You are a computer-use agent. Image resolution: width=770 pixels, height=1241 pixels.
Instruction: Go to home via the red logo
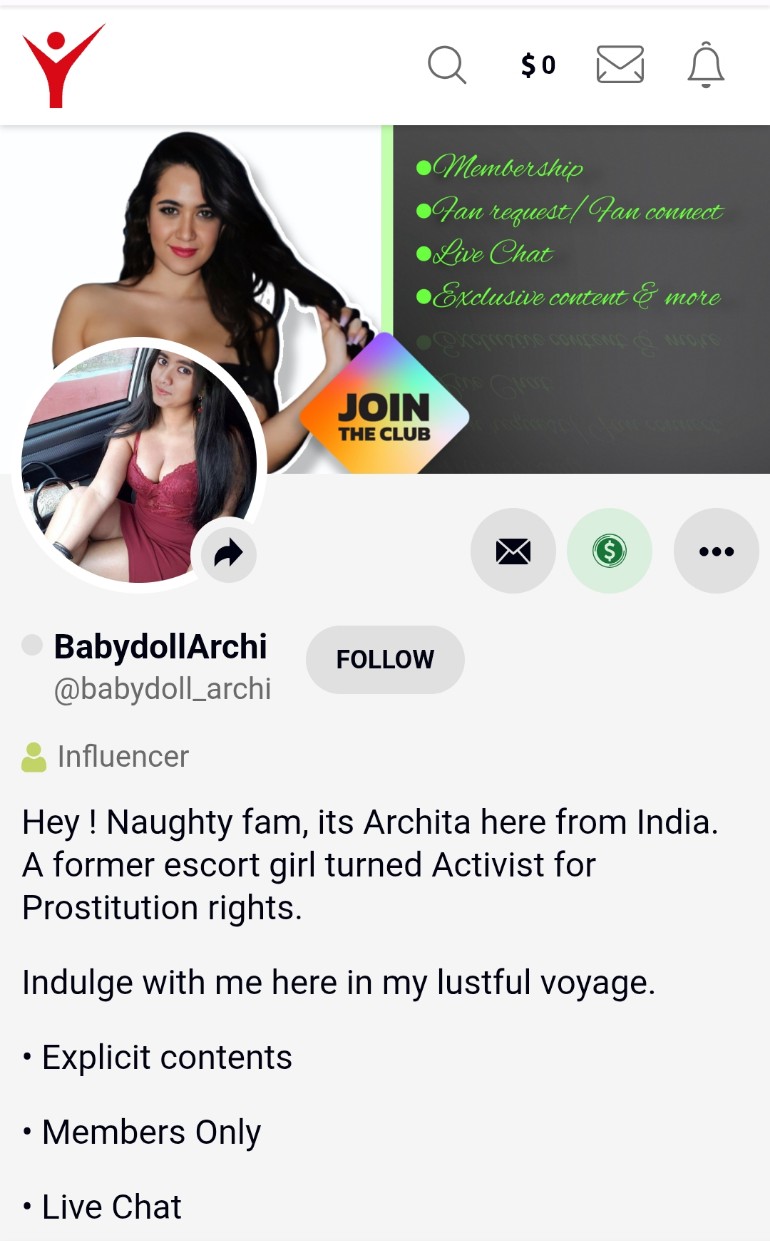click(x=62, y=65)
